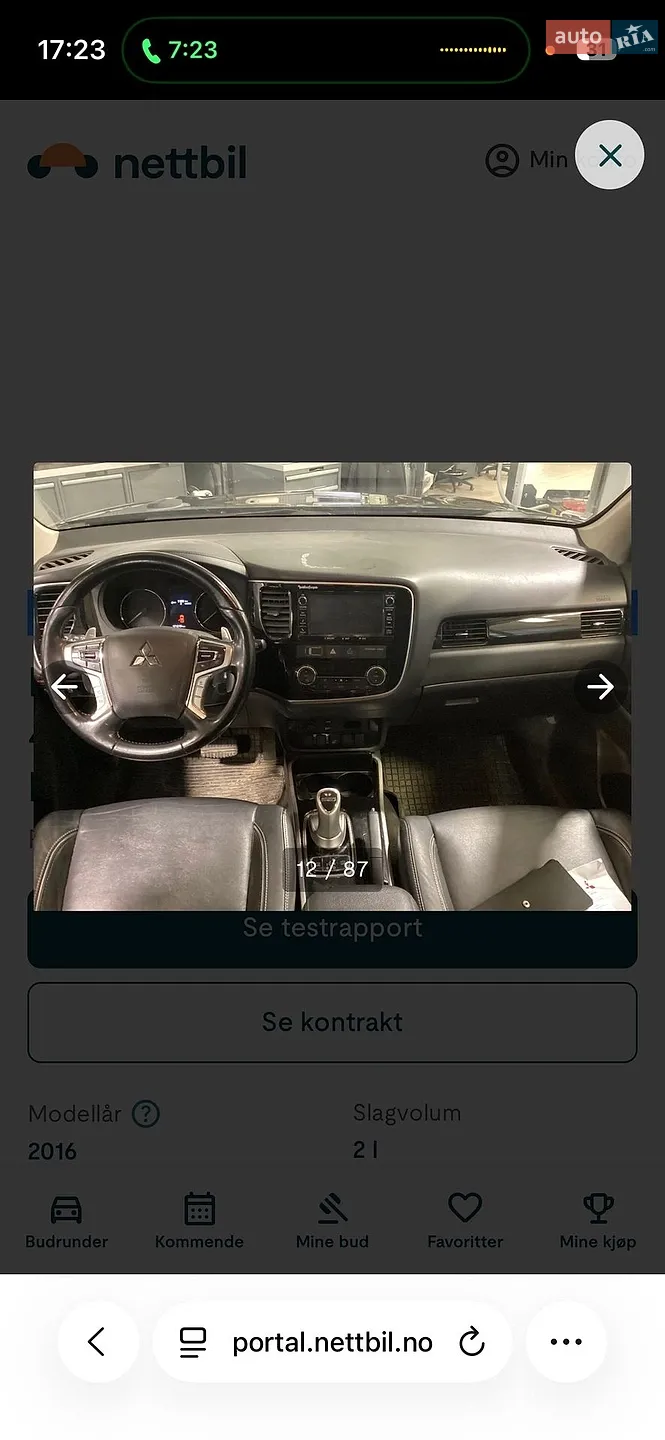Image resolution: width=665 pixels, height=1440 pixels.
Task: Open the Budrunder tab
Action: [x=66, y=1221]
